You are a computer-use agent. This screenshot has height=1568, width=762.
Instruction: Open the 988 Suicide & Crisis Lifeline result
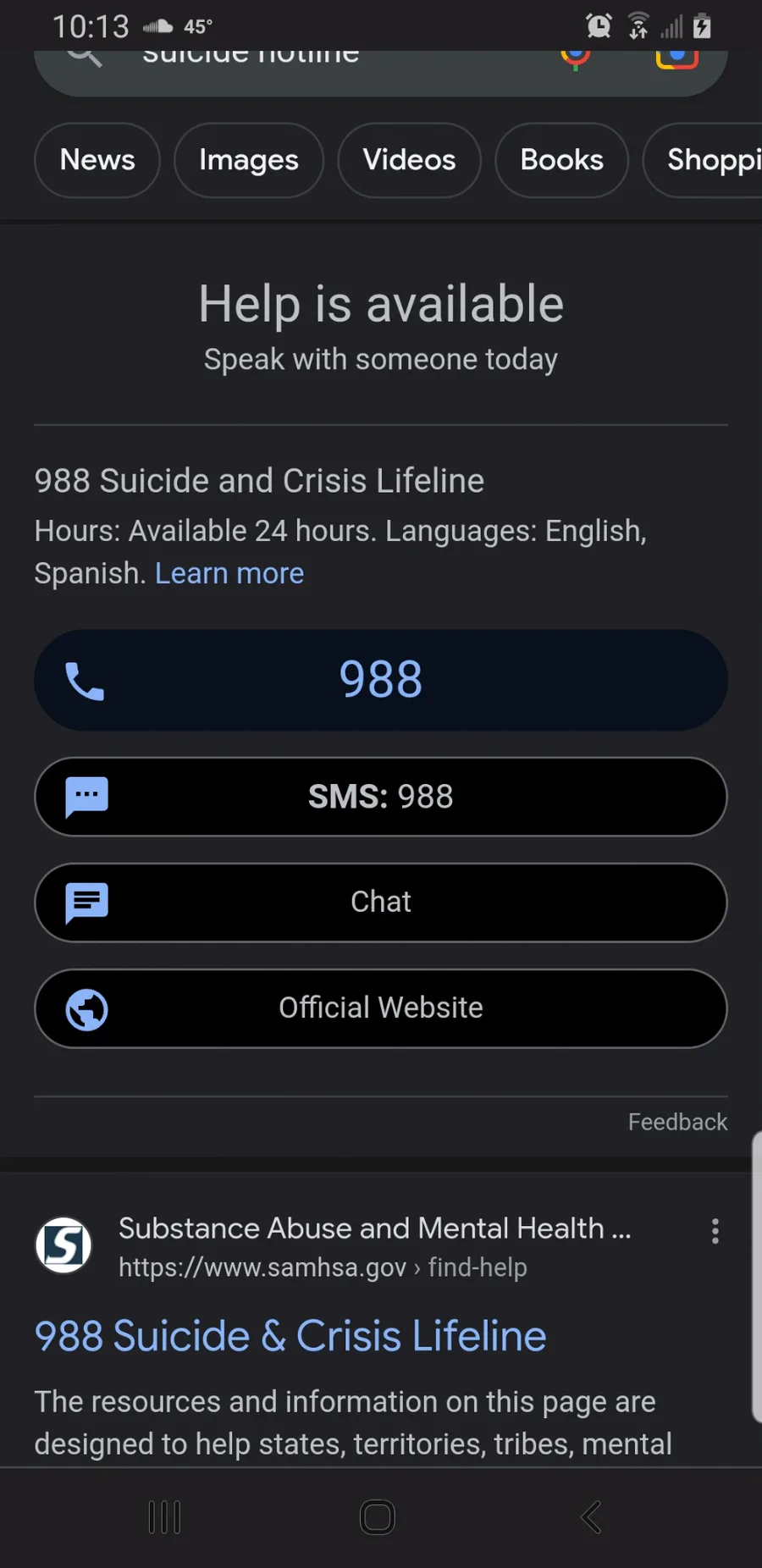click(x=290, y=1336)
